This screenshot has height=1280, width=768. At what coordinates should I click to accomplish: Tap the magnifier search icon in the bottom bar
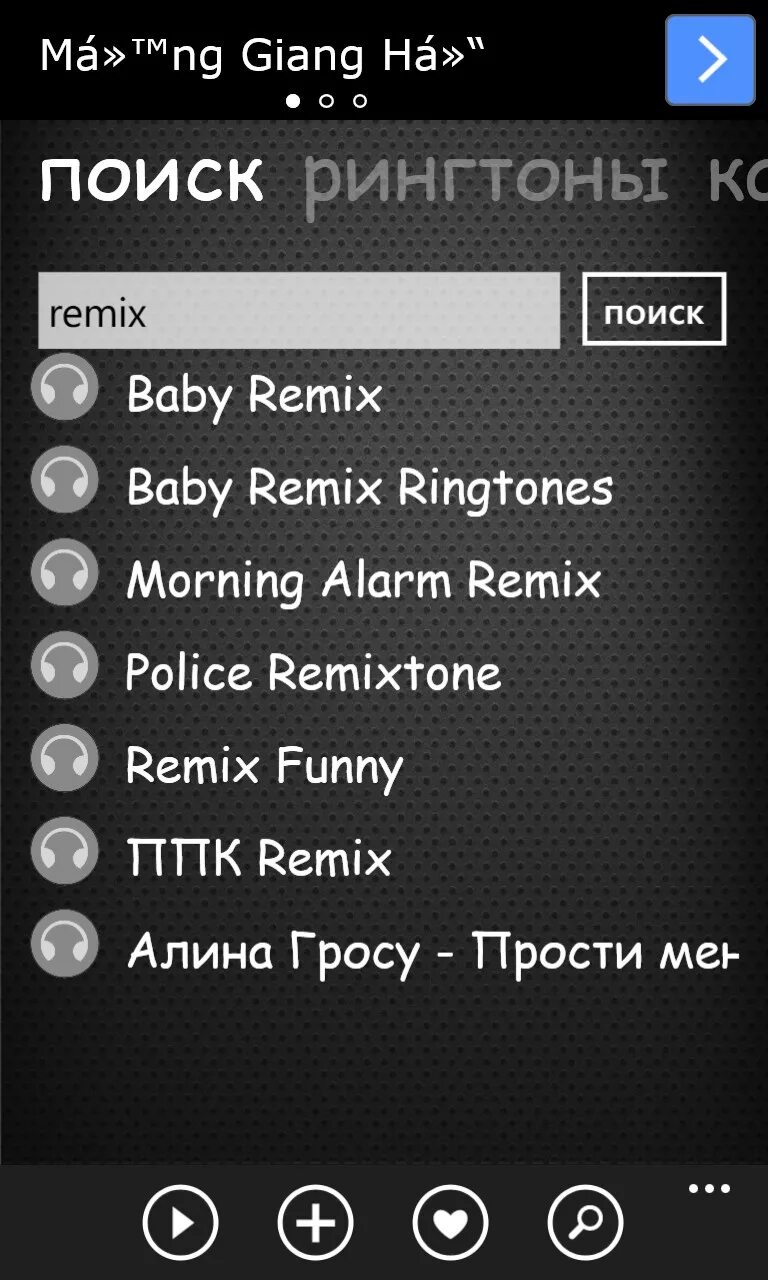pos(585,1223)
